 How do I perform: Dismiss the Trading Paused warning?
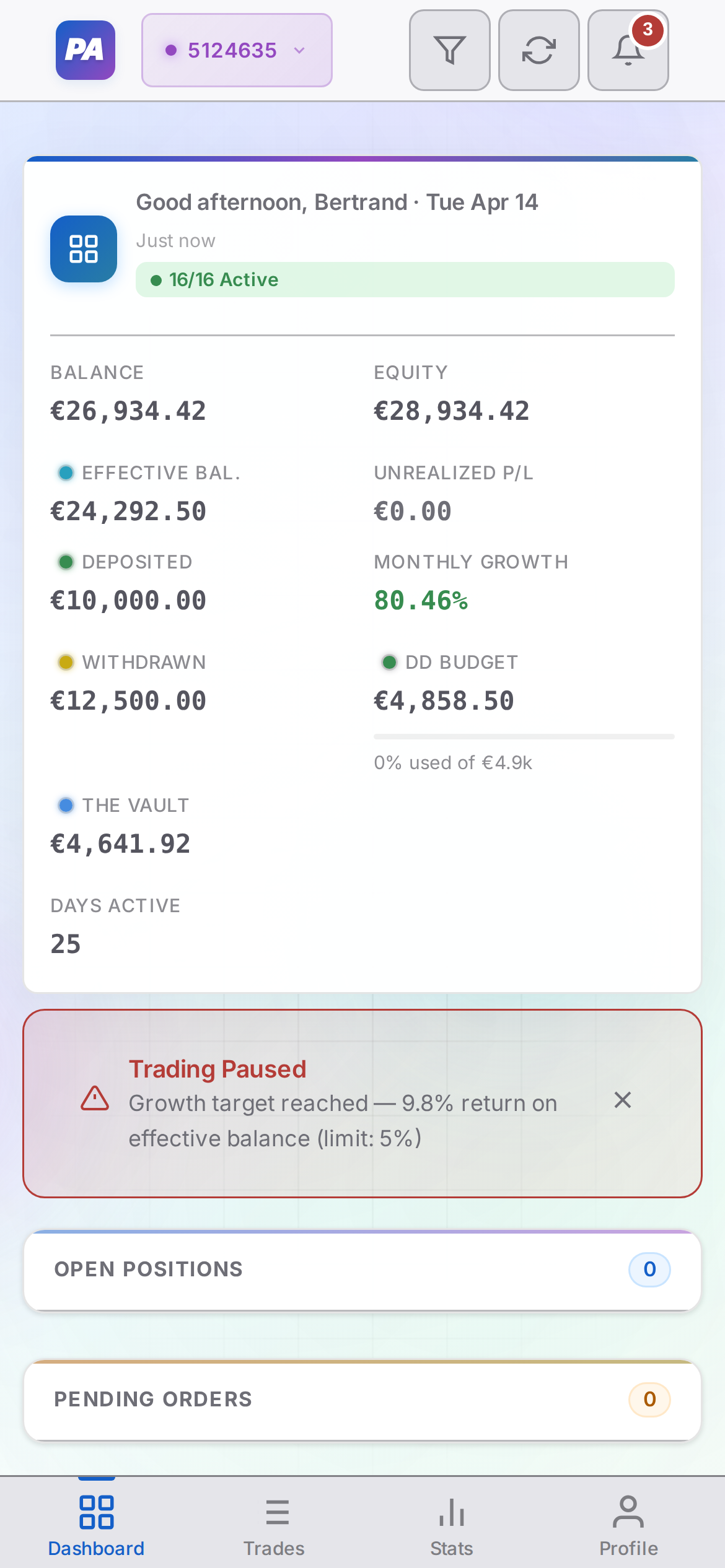[622, 1101]
